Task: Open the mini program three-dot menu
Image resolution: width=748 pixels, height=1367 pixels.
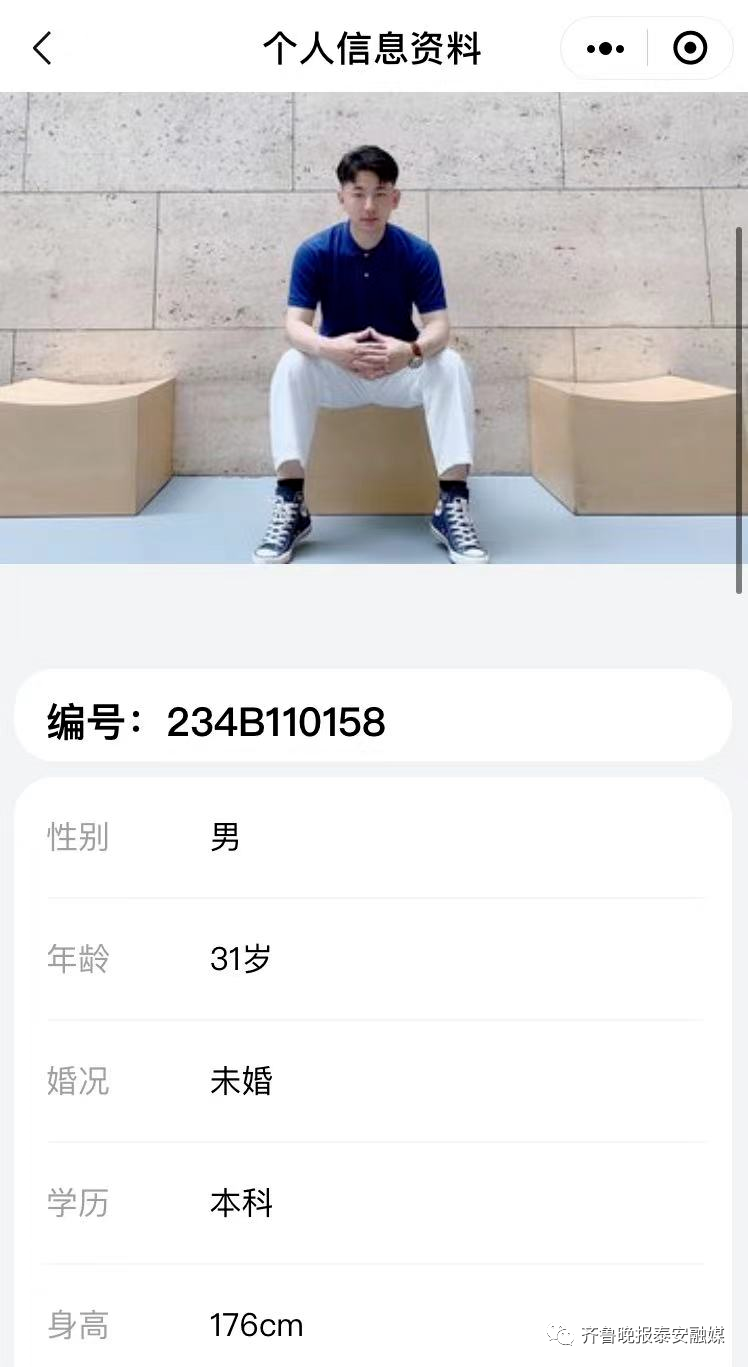Action: click(x=605, y=48)
